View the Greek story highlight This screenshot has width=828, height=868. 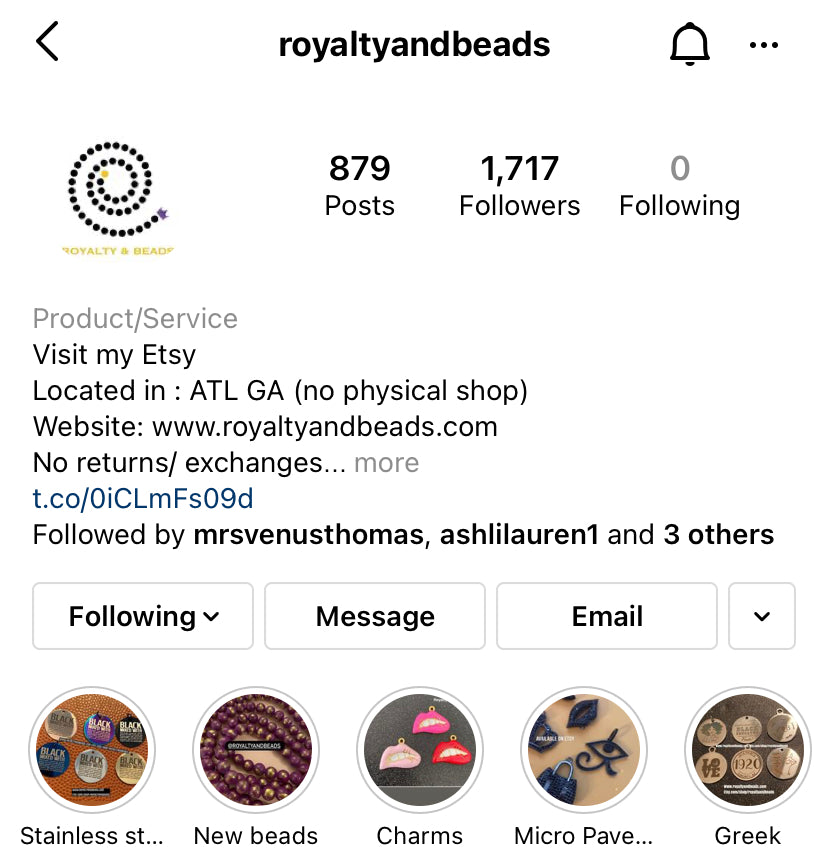[748, 750]
